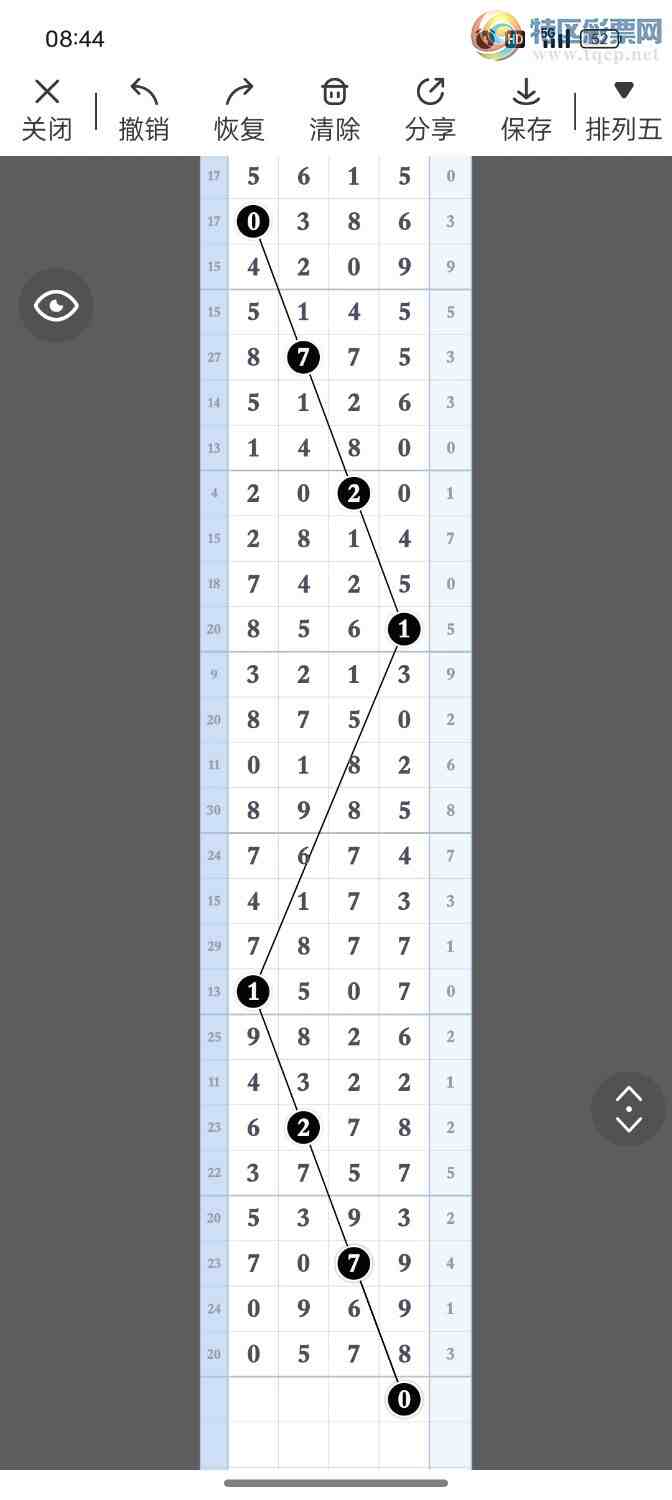Clear all marks with 清除
Image resolution: width=672 pixels, height=1500 pixels.
334,110
